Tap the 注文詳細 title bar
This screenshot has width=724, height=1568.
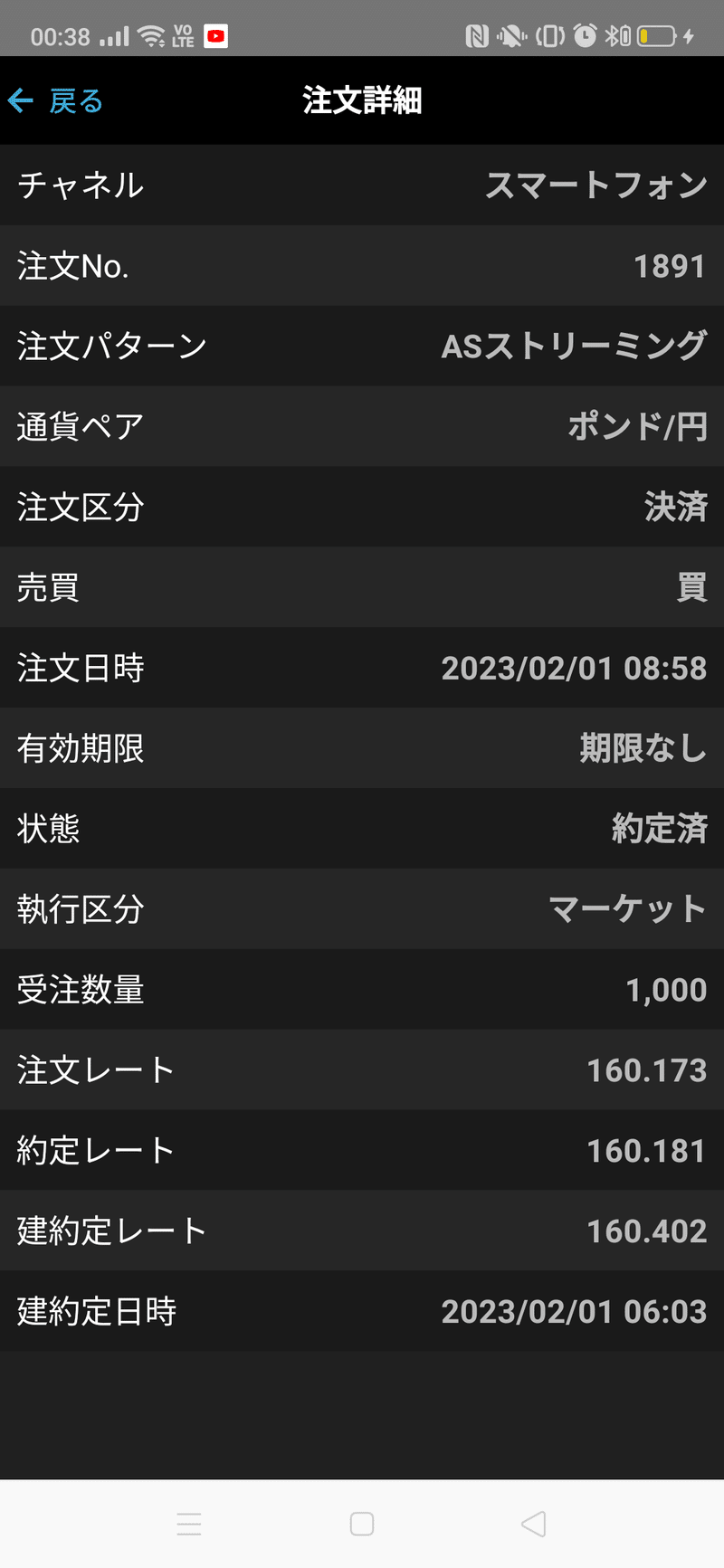[x=361, y=100]
